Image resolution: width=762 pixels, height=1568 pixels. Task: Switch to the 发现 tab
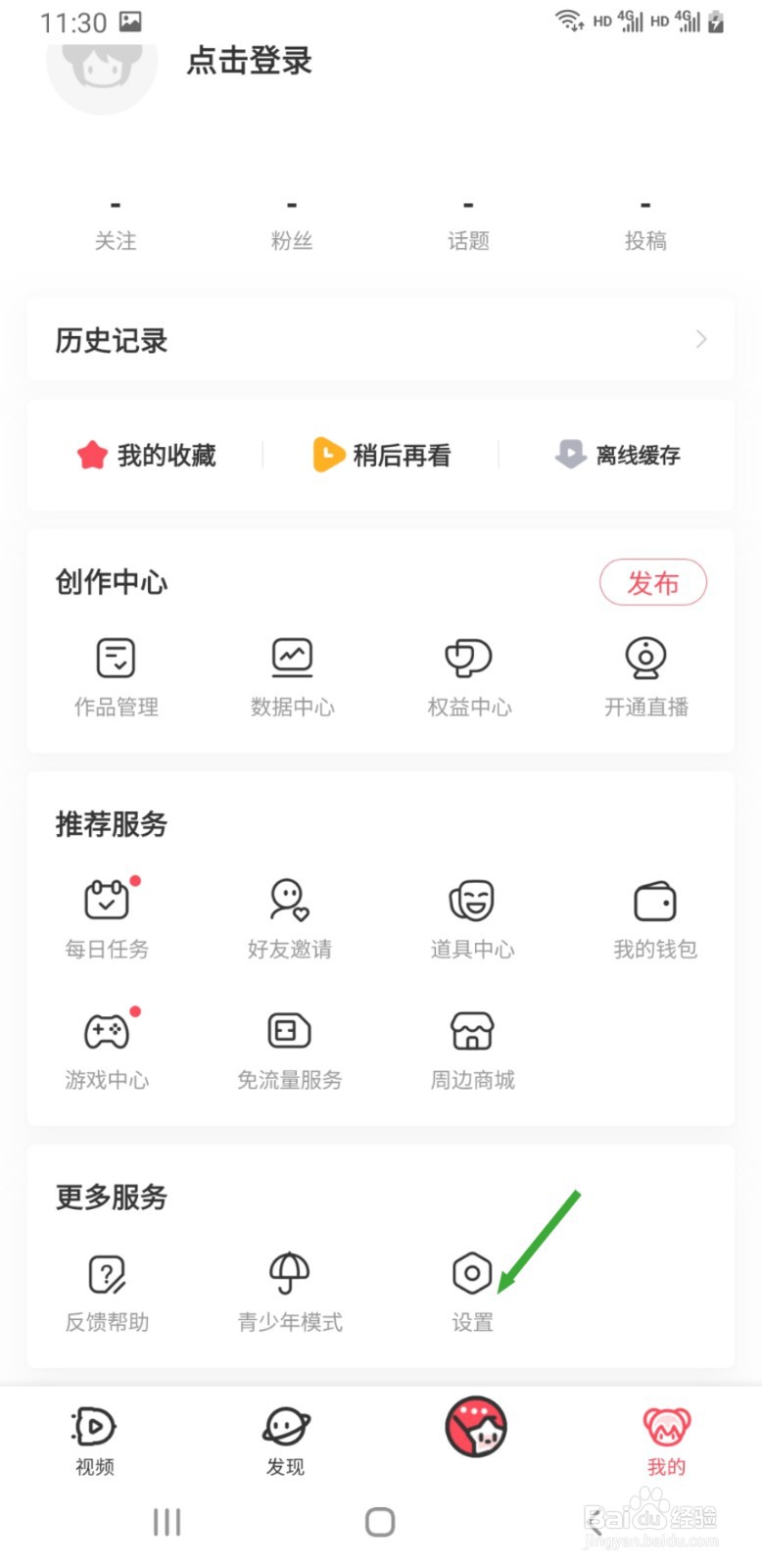coord(285,1442)
